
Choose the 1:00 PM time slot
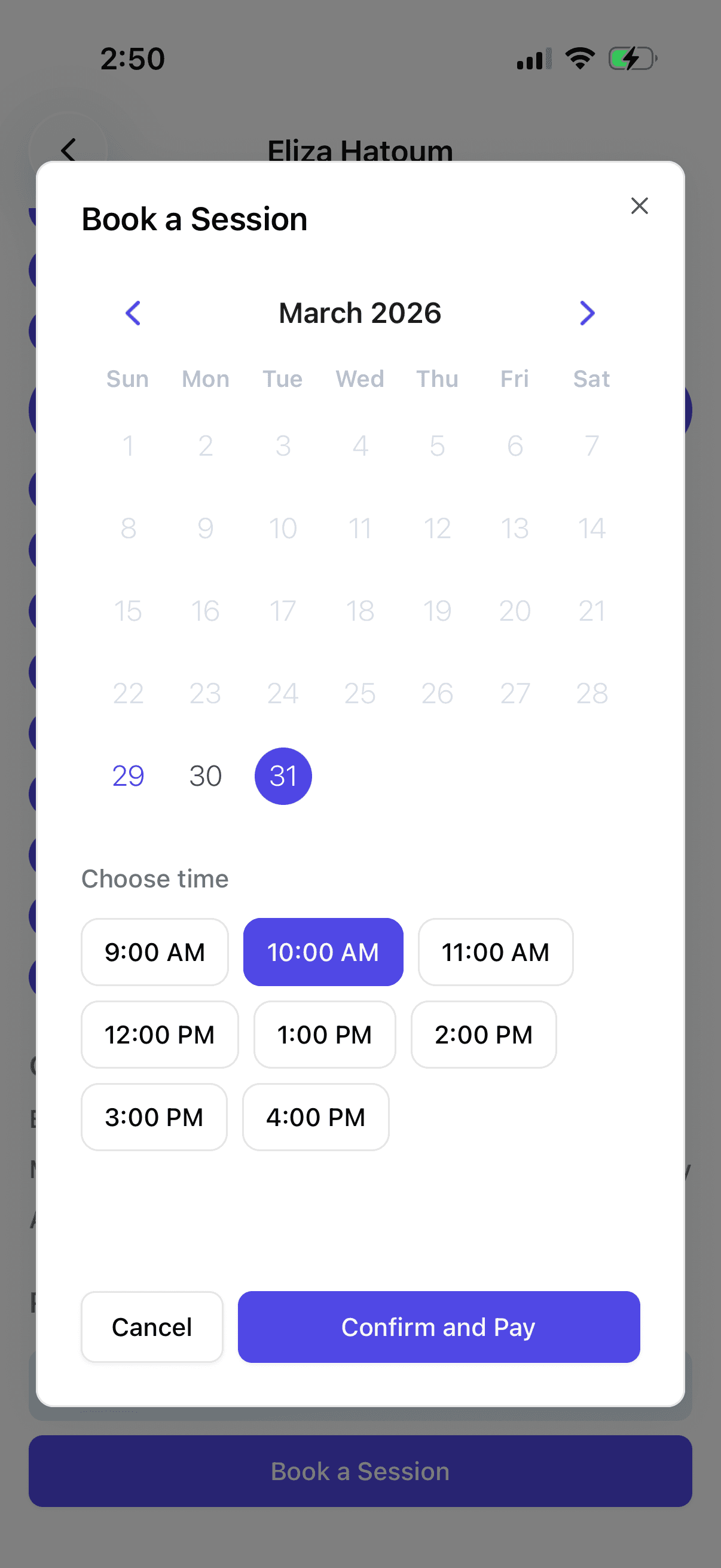(324, 1035)
